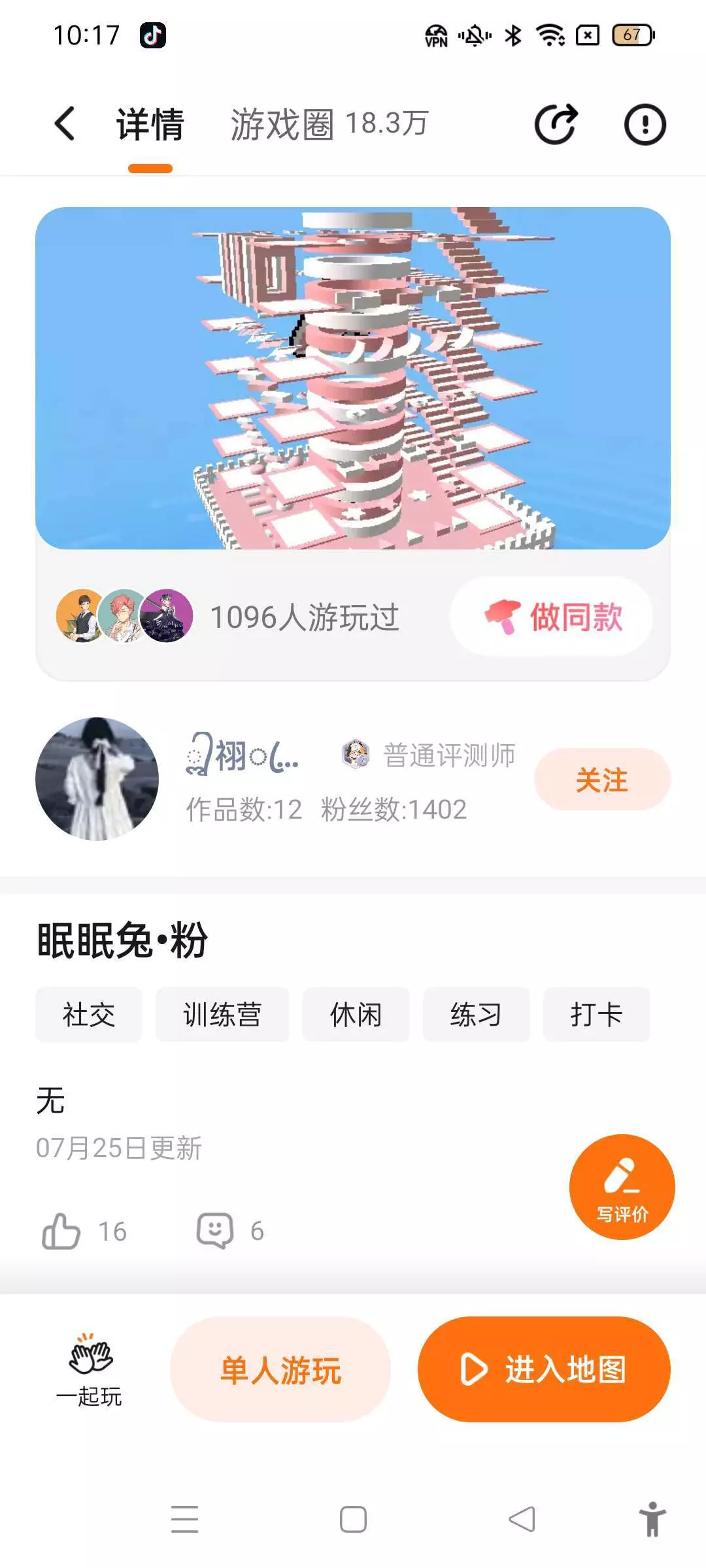Viewport: 706px width, 1568px height.
Task: Select the 休闲 tag
Action: pyautogui.click(x=356, y=1015)
